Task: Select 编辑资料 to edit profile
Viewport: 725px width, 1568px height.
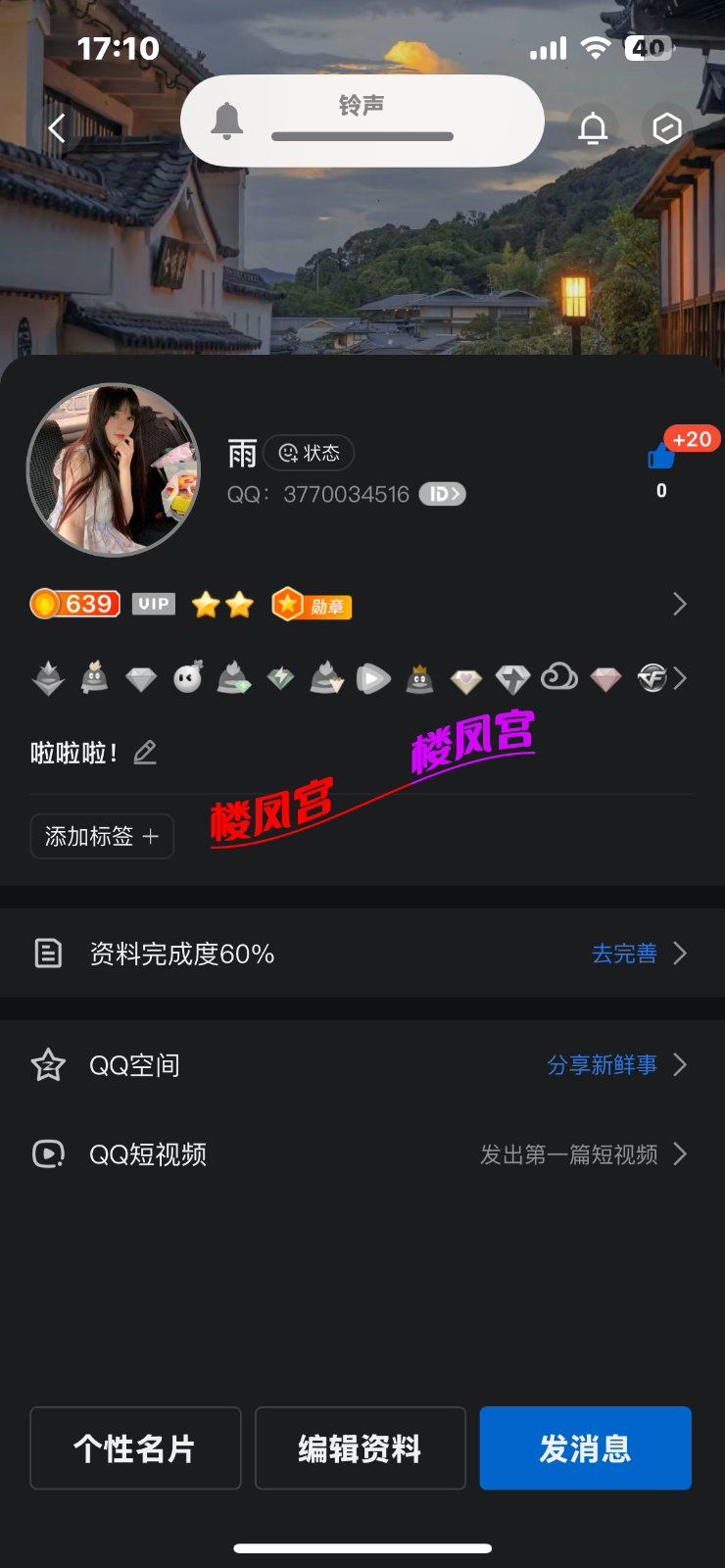Action: [361, 1448]
